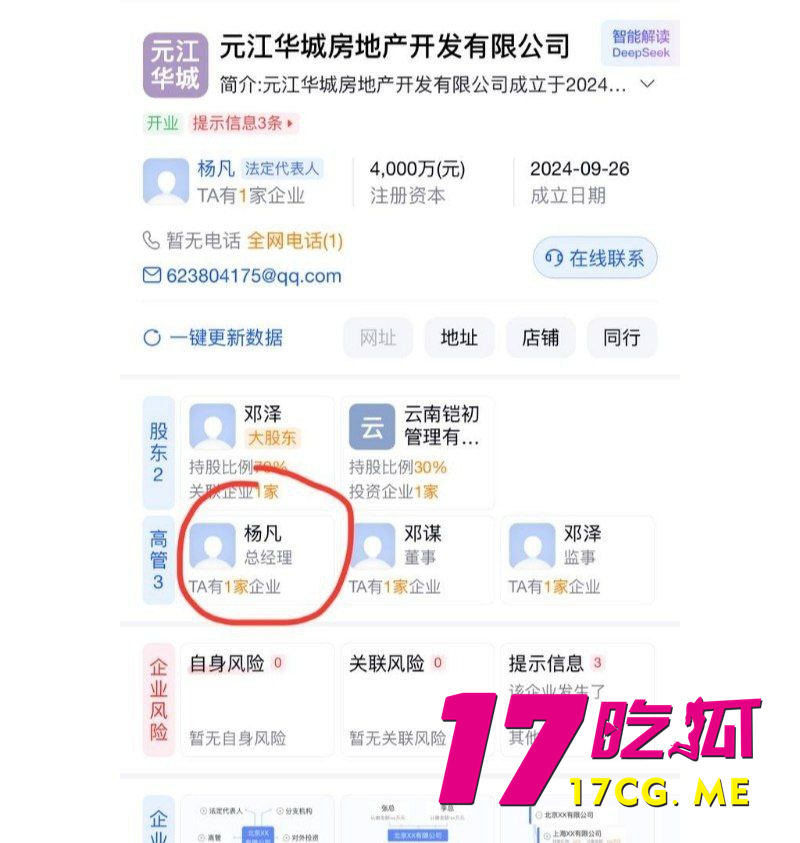The width and height of the screenshot is (800, 843).
Task: Select the 店铺 chip
Action: (540, 338)
